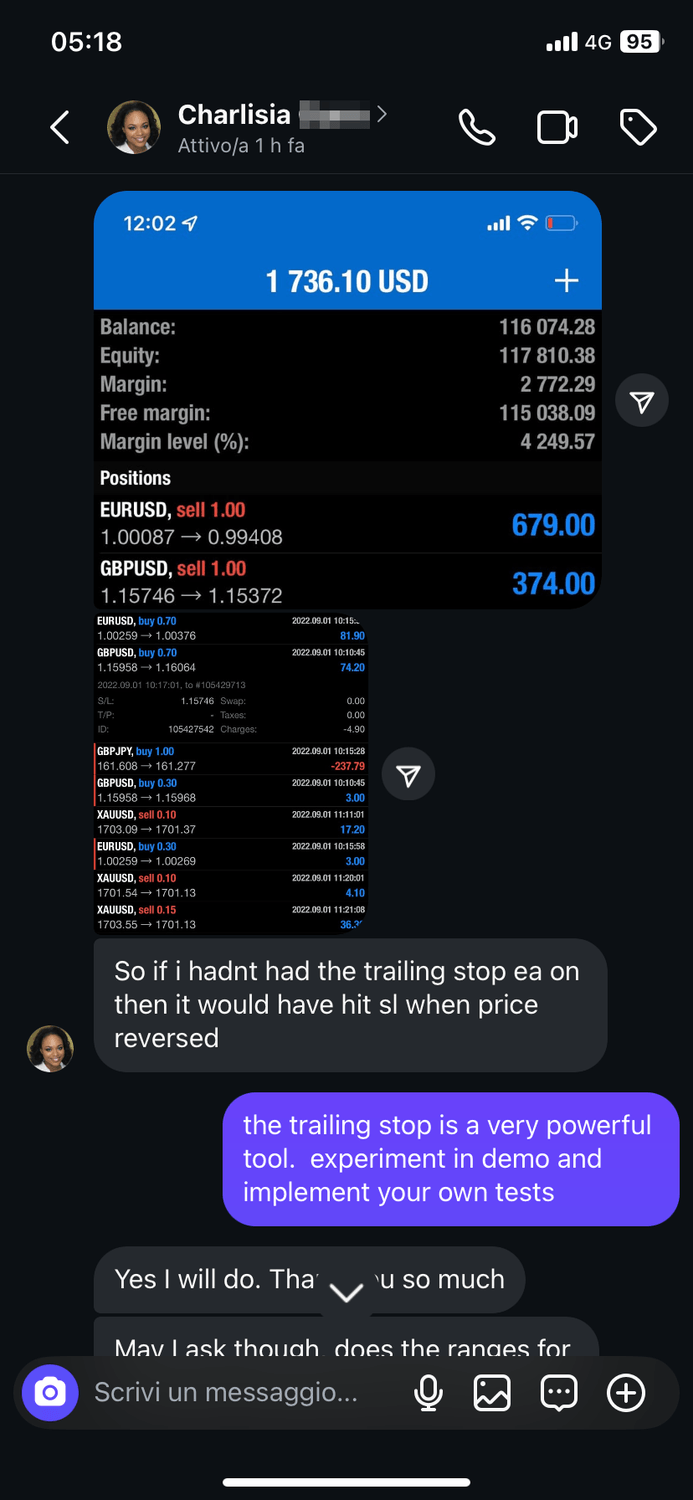The width and height of the screenshot is (693, 1500).
Task: Jump to the latest messages
Action: (346, 1293)
